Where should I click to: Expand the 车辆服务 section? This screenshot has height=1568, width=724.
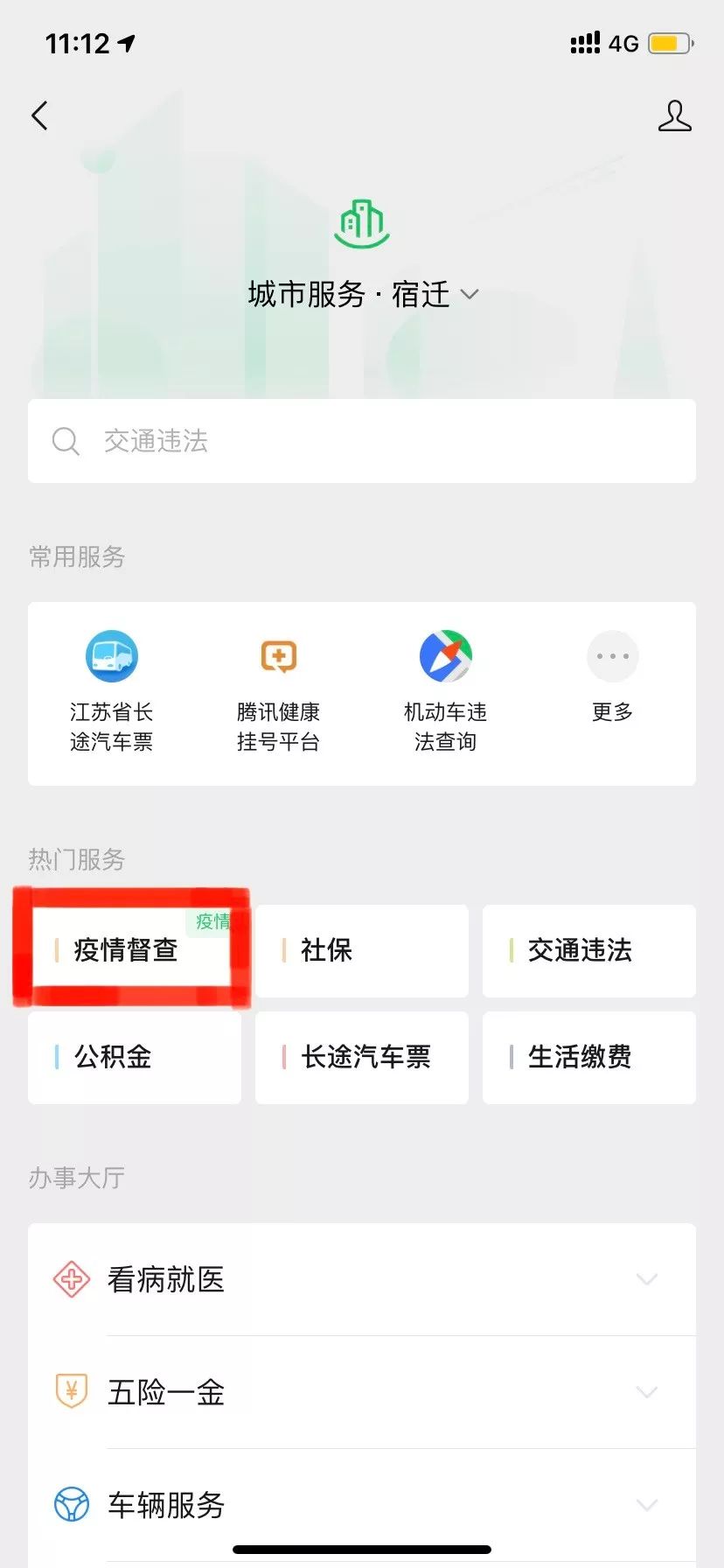[x=362, y=1505]
